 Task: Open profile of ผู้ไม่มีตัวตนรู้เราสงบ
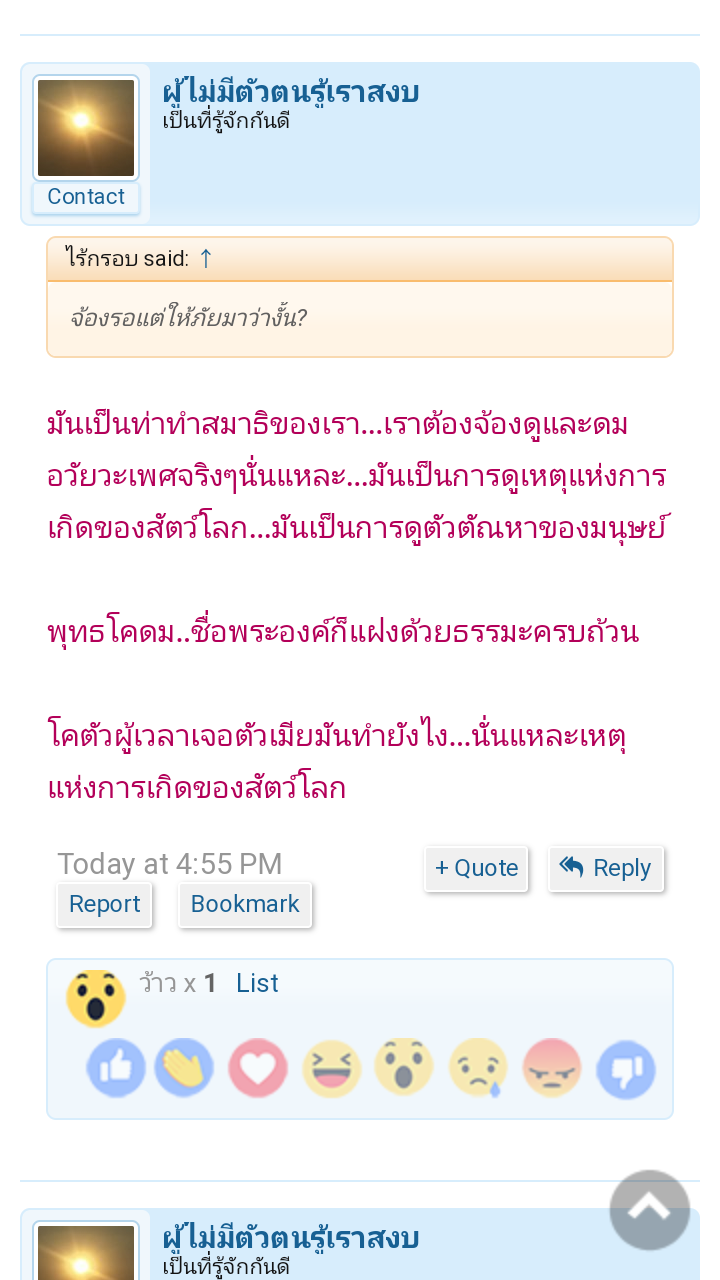[x=291, y=91]
